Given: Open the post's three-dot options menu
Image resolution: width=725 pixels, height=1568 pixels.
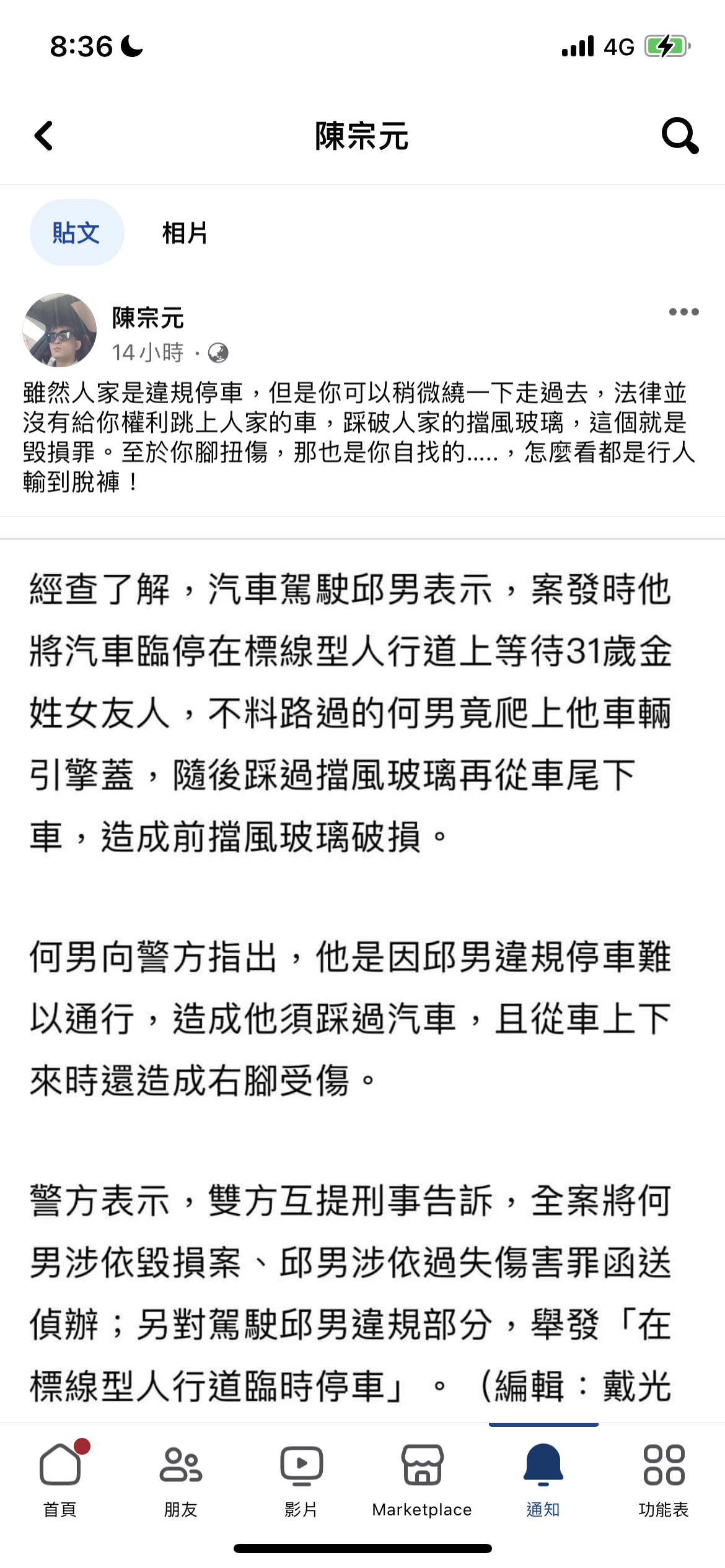Looking at the screenshot, I should (683, 311).
